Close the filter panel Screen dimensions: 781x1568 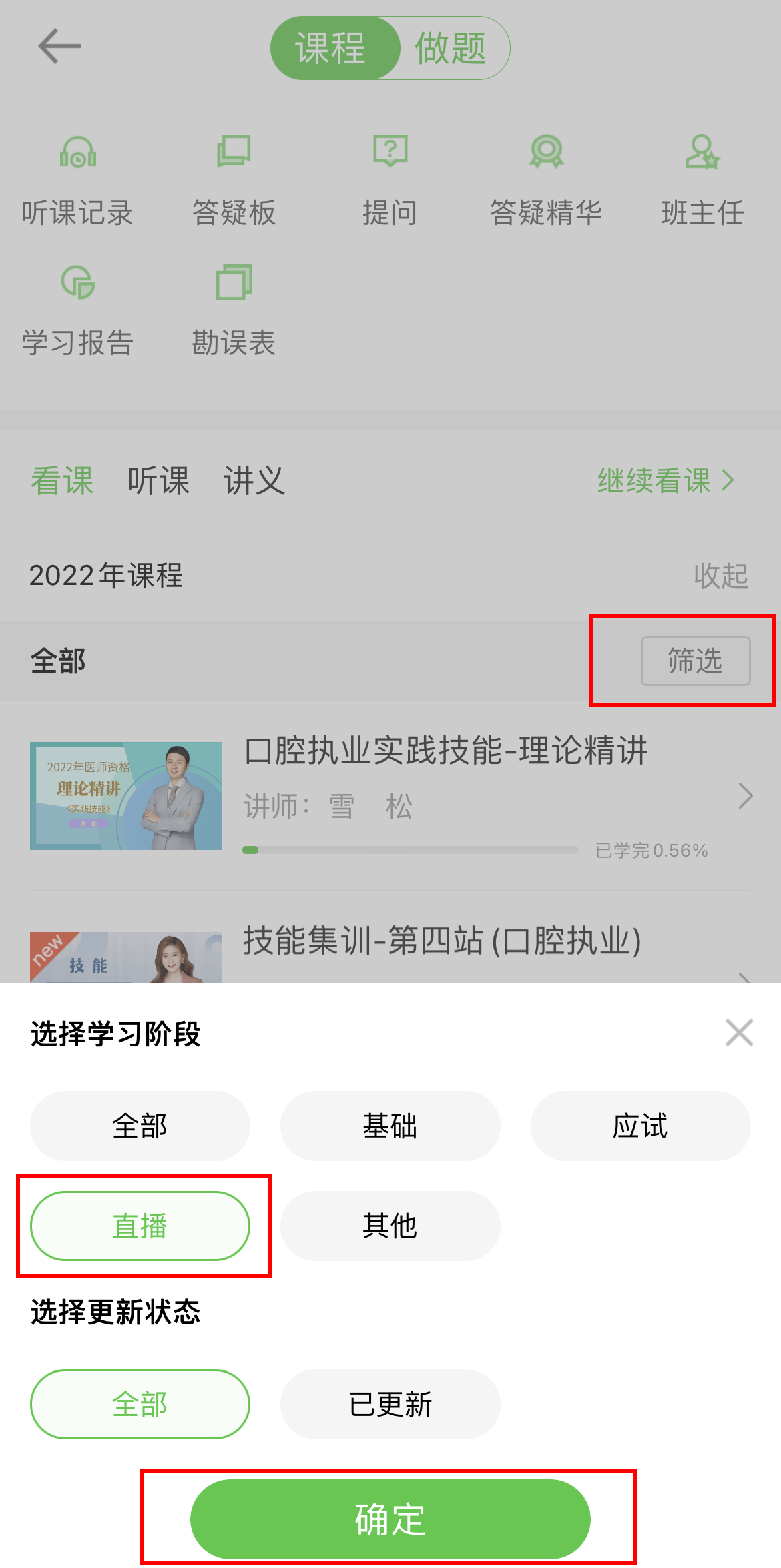pos(739,1032)
